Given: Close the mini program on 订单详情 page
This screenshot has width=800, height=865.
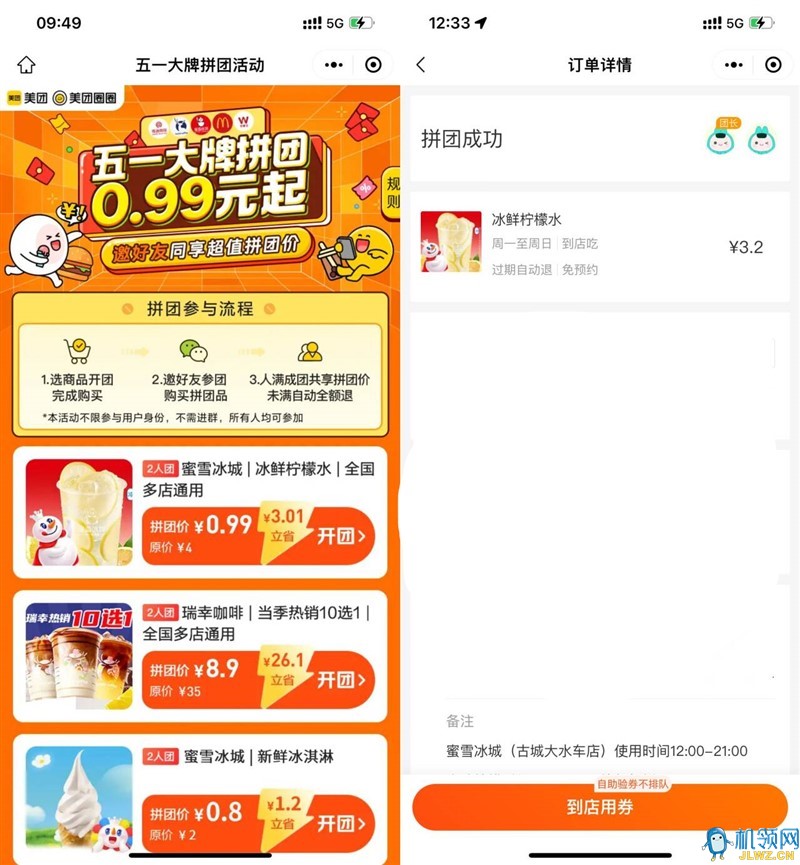Looking at the screenshot, I should pos(773,65).
